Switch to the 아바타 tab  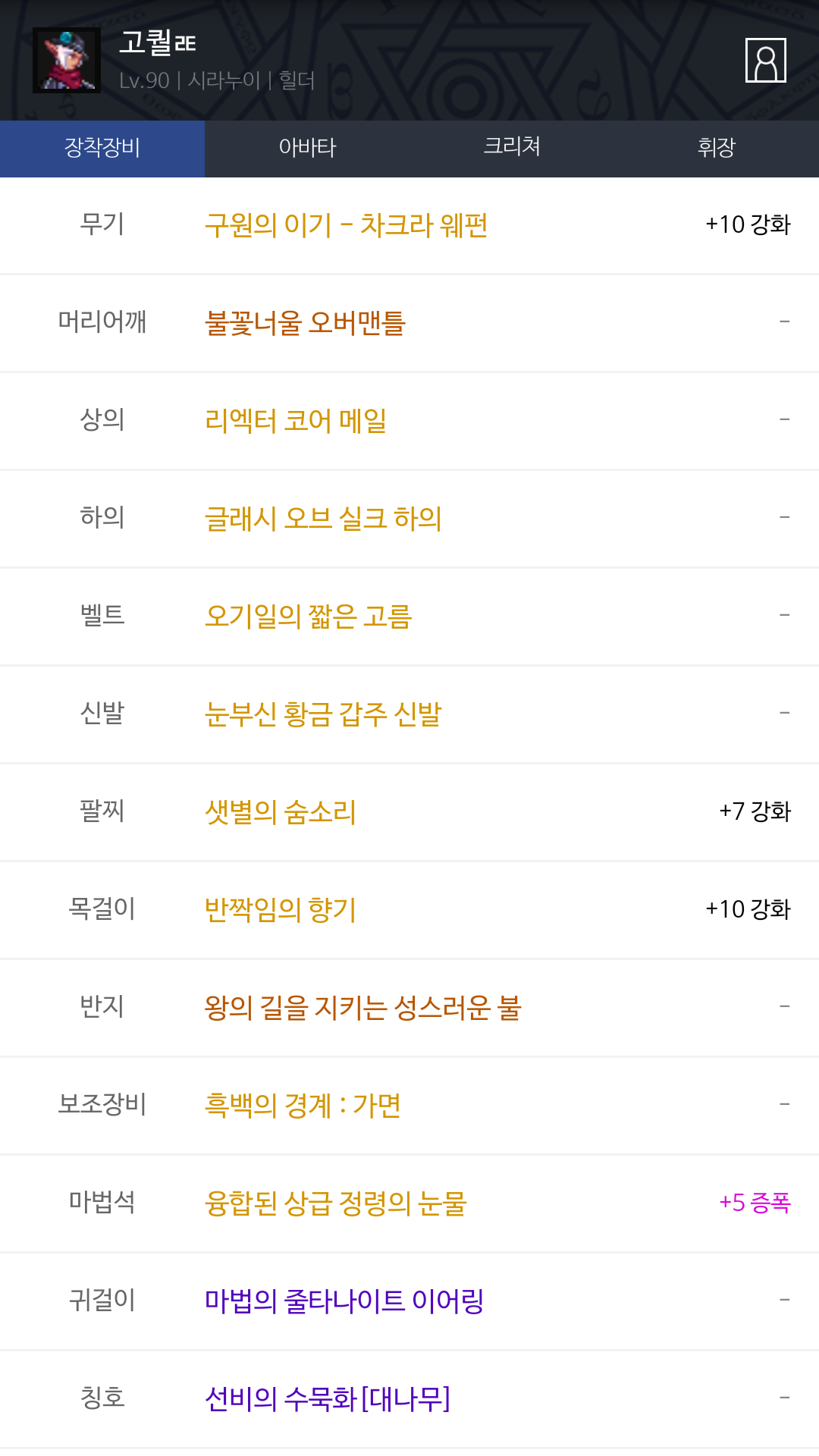click(x=307, y=149)
